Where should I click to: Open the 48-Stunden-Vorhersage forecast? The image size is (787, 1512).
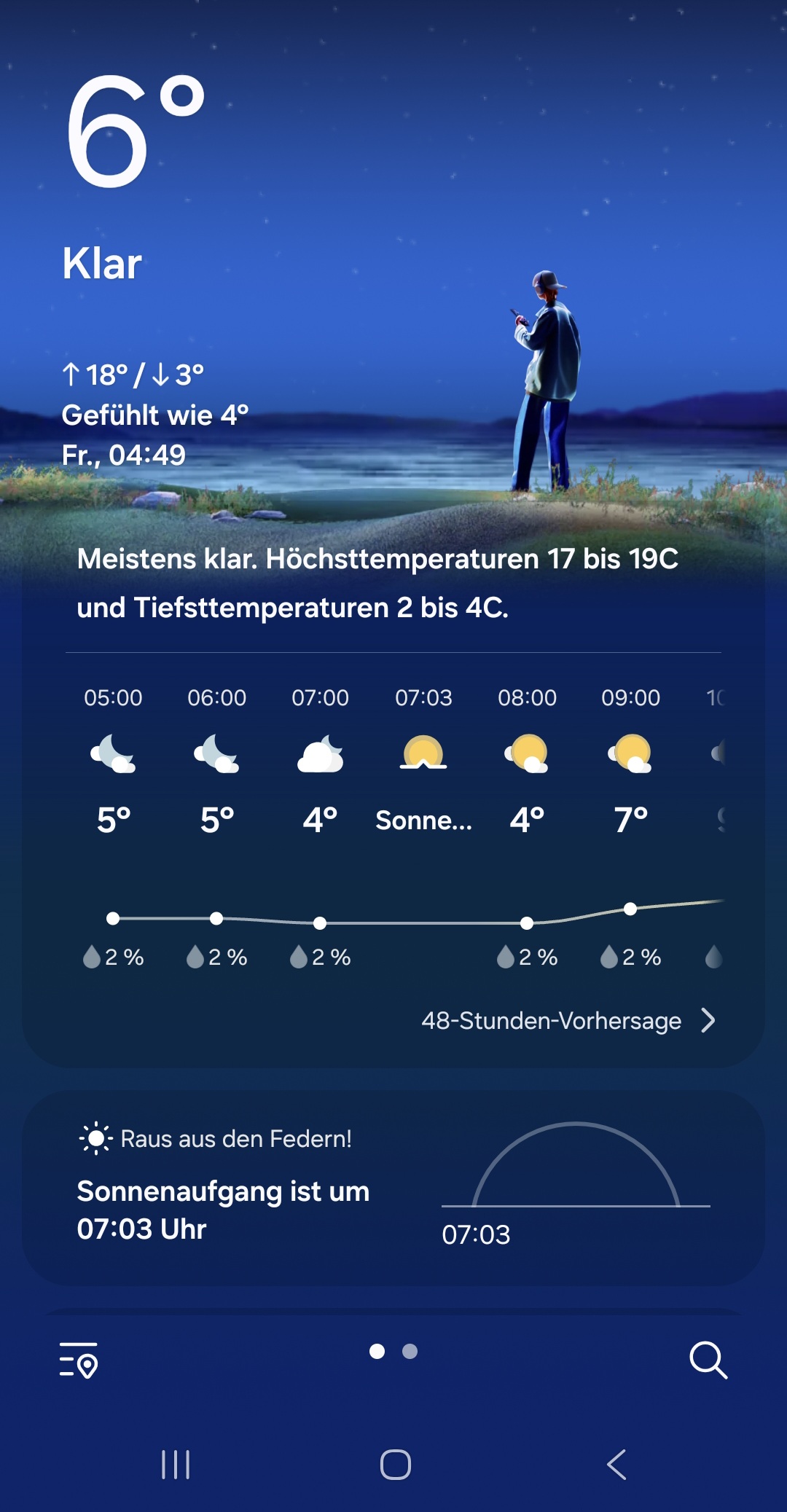click(x=552, y=1021)
